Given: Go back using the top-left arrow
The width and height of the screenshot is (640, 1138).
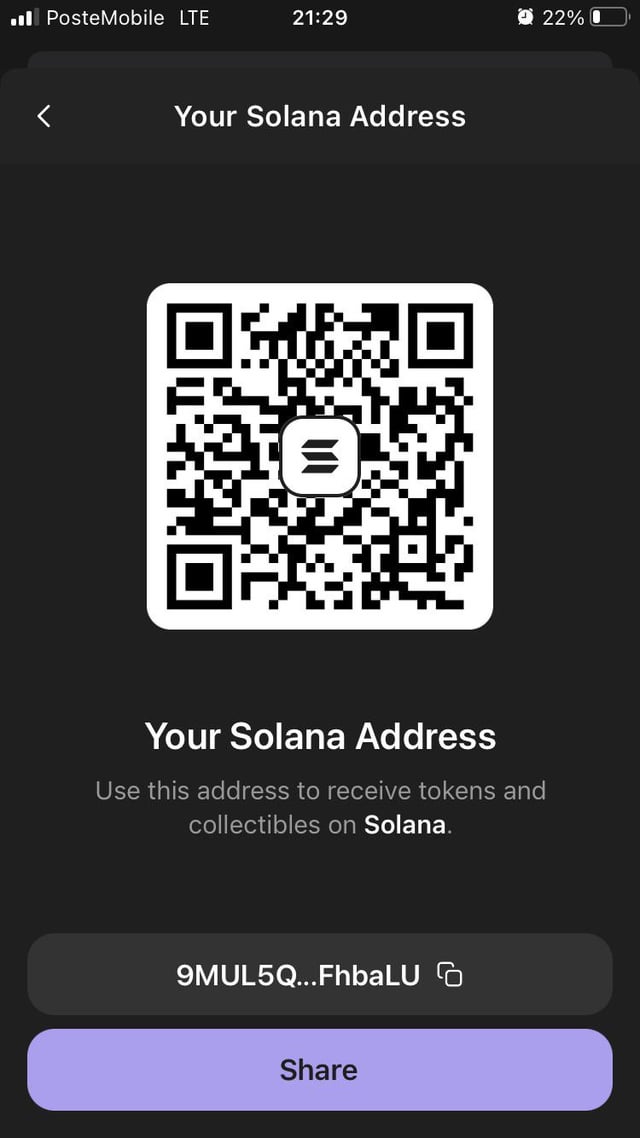Looking at the screenshot, I should [x=43, y=116].
